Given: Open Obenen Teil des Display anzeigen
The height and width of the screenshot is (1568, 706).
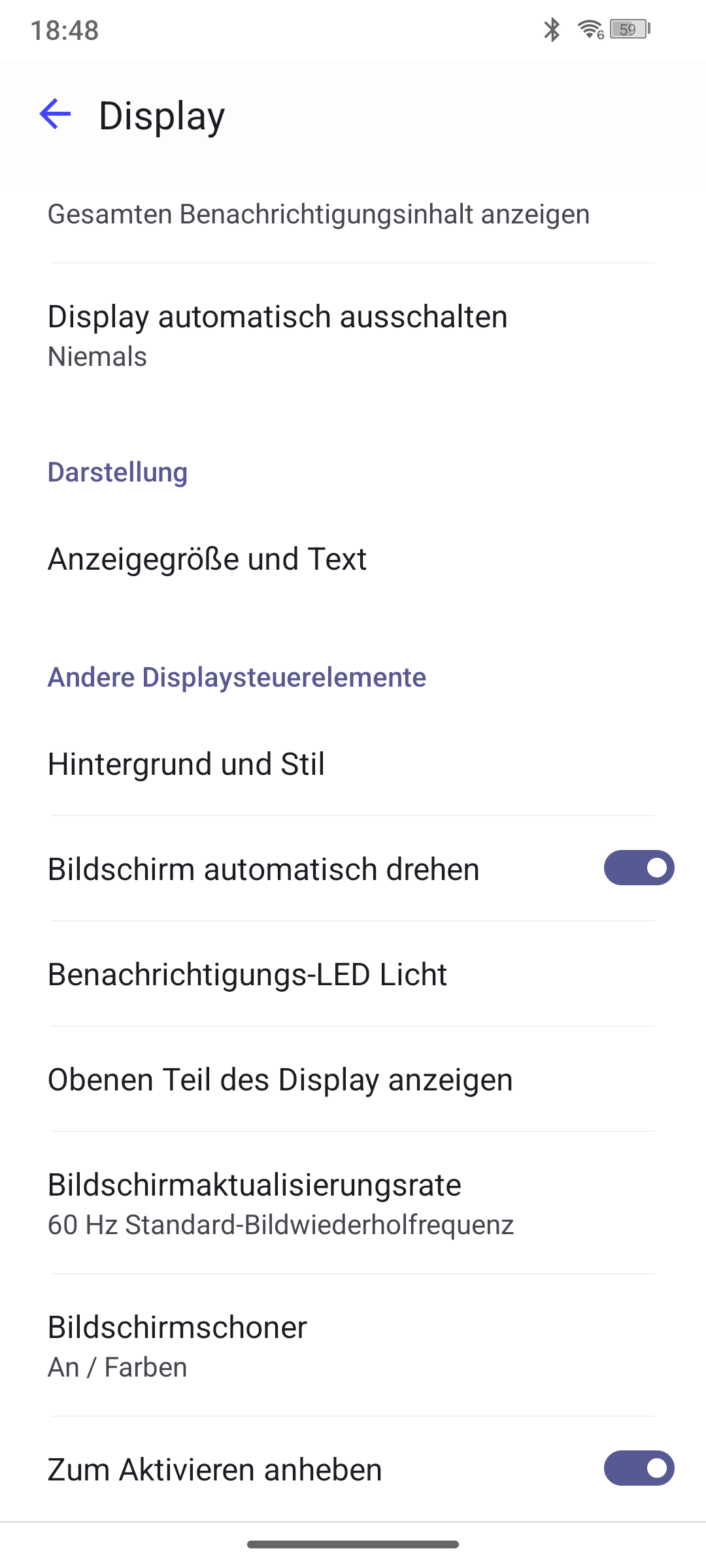Looking at the screenshot, I should click(353, 1079).
